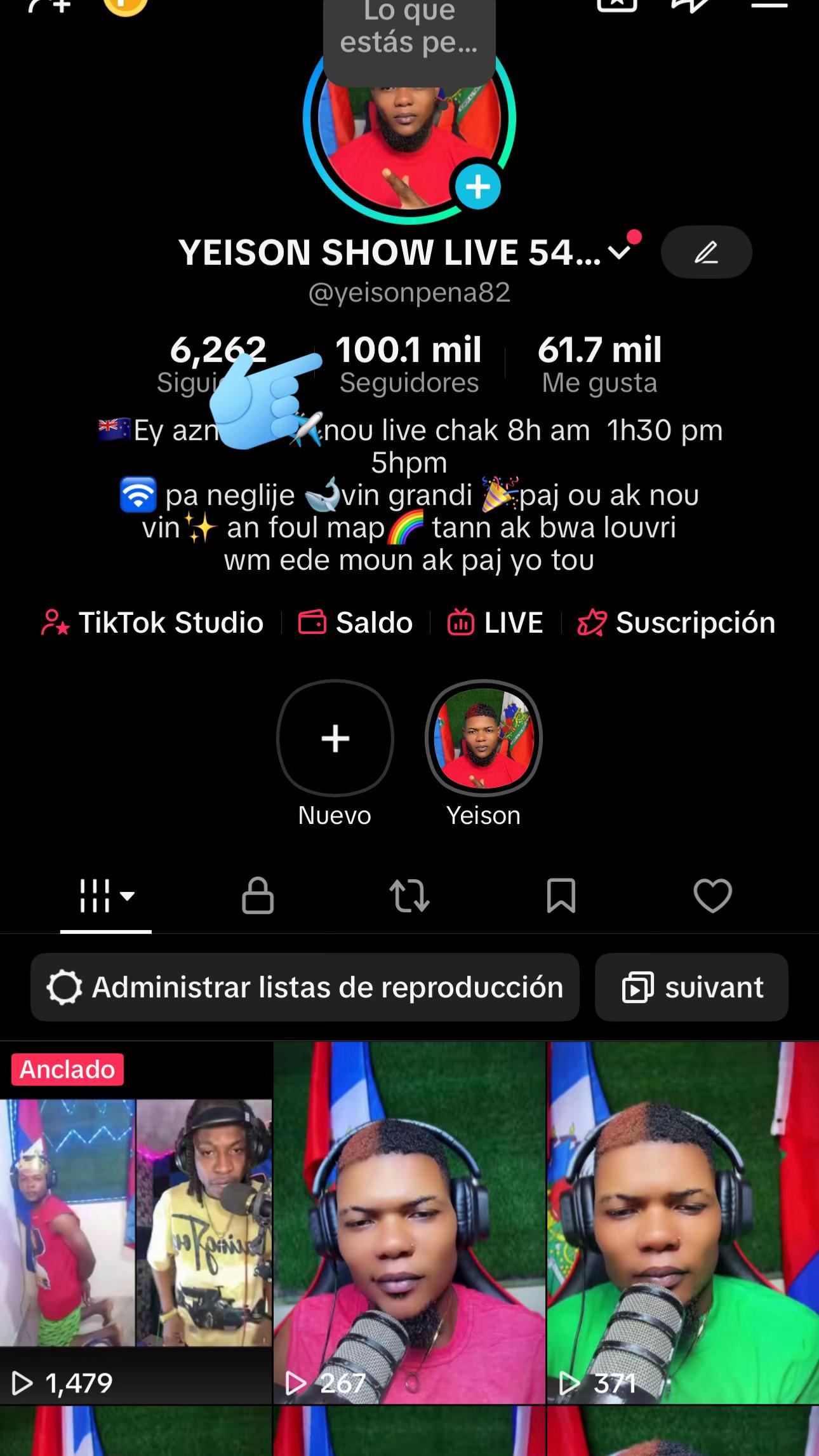Open the Saldo balance page
The width and height of the screenshot is (819, 1456).
point(356,623)
